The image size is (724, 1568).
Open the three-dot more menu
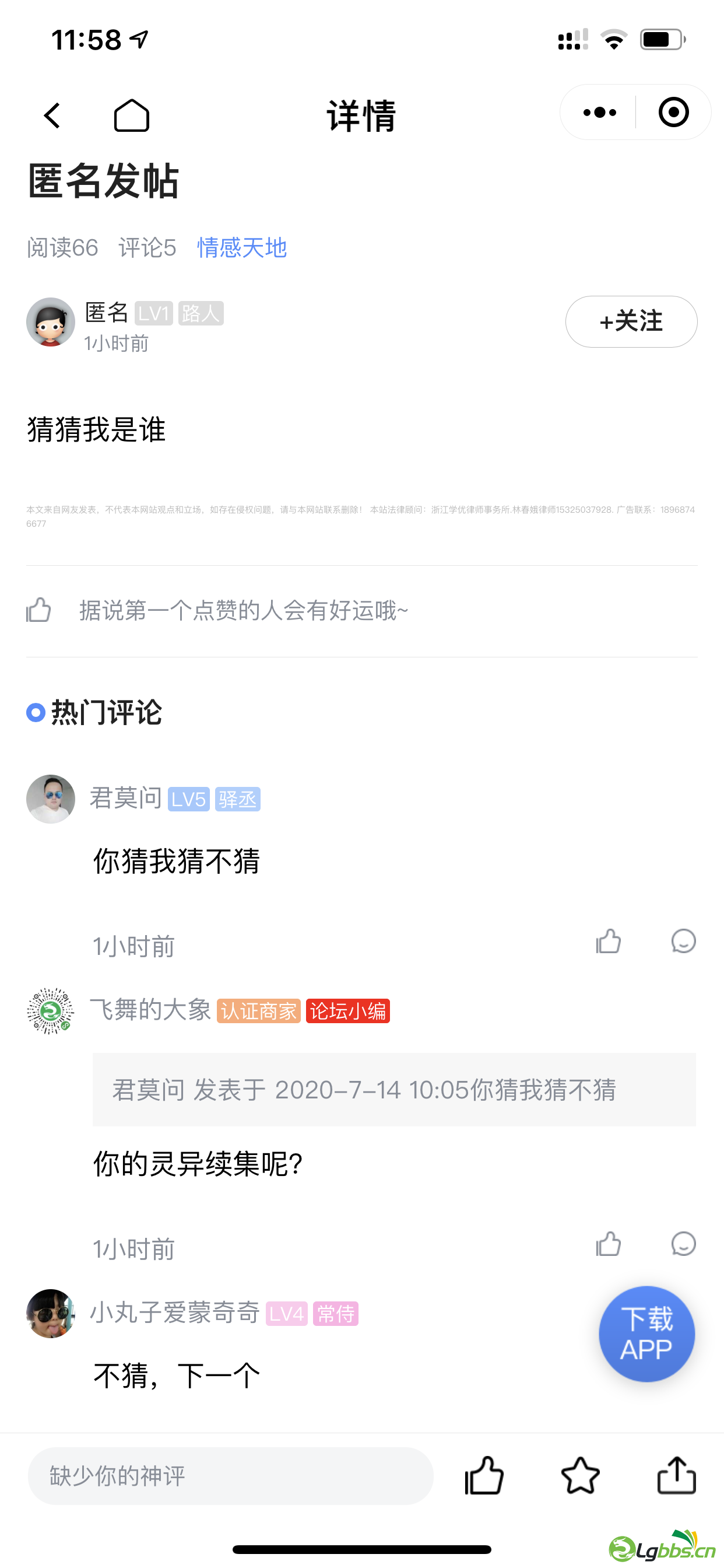599,113
